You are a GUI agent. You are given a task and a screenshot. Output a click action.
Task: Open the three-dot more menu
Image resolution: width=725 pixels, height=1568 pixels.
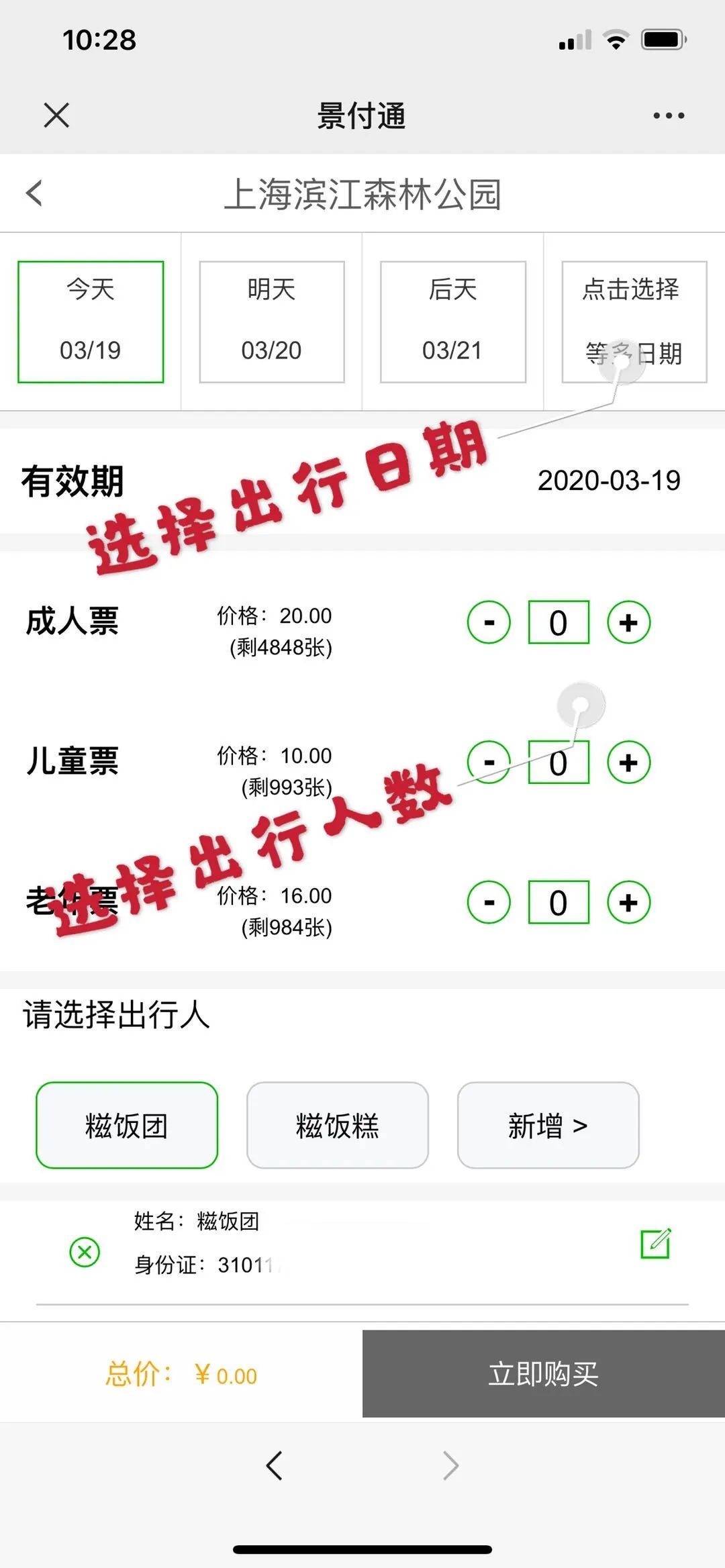(x=669, y=115)
